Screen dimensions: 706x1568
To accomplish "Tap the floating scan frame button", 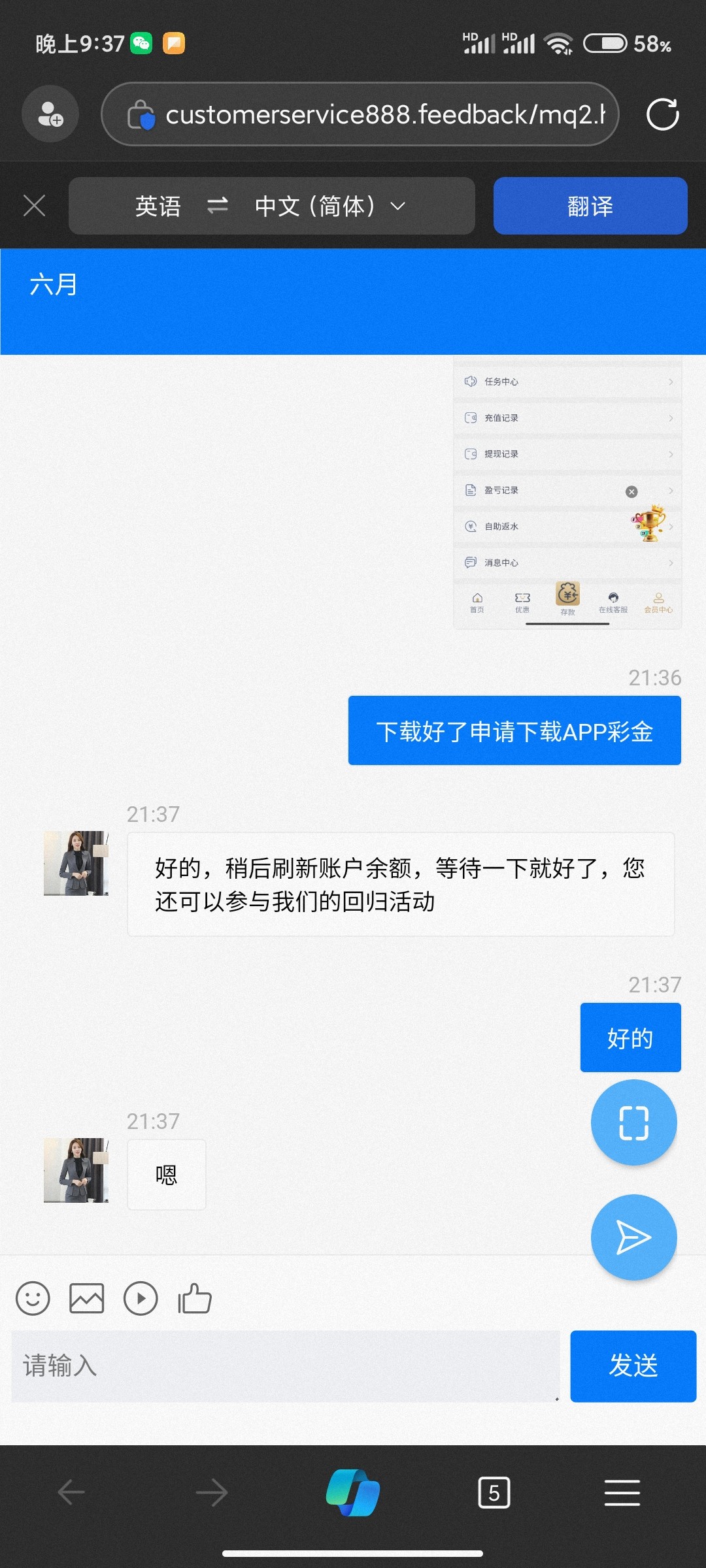I will 633,1122.
